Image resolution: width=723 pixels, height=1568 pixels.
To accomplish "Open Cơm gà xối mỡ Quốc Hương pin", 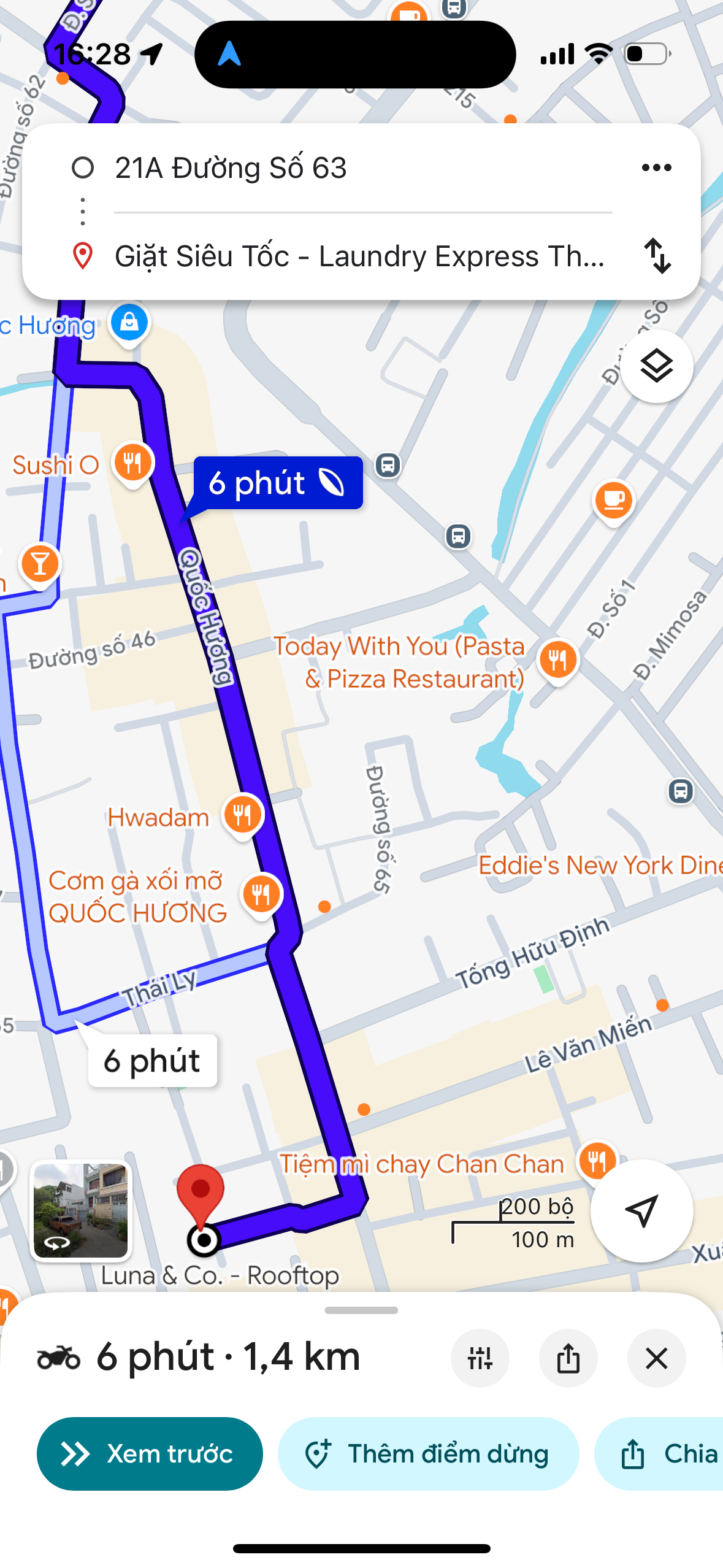I will click(262, 894).
